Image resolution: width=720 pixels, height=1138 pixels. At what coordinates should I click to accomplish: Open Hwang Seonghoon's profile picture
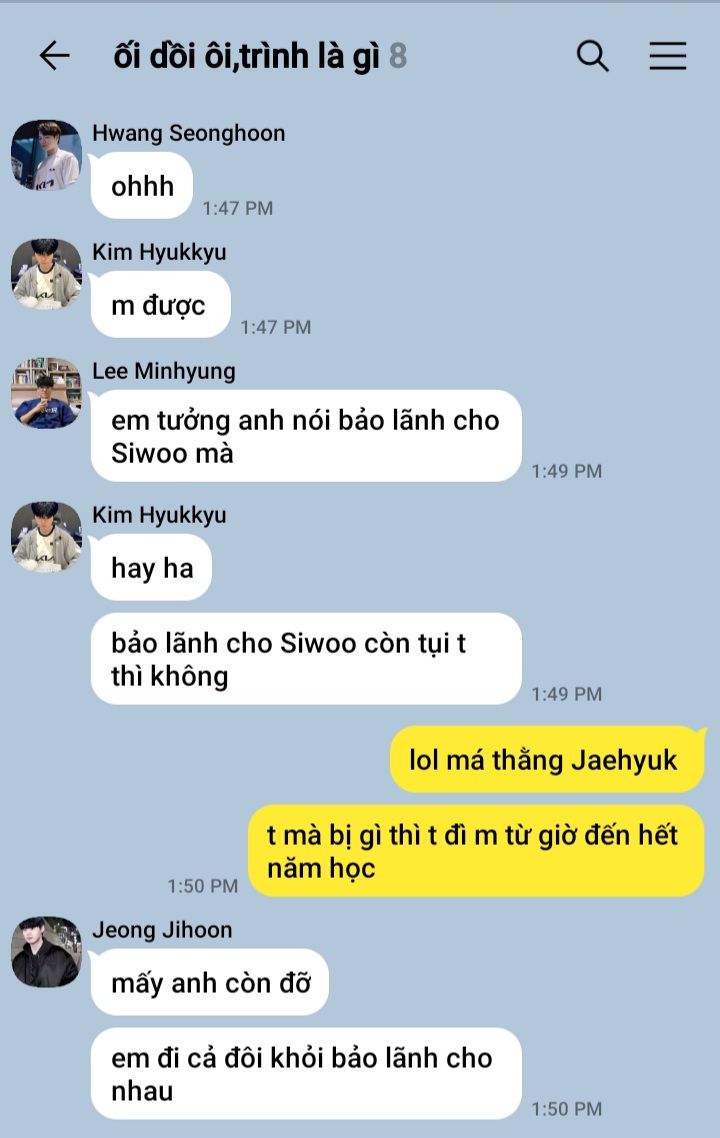coord(46,155)
